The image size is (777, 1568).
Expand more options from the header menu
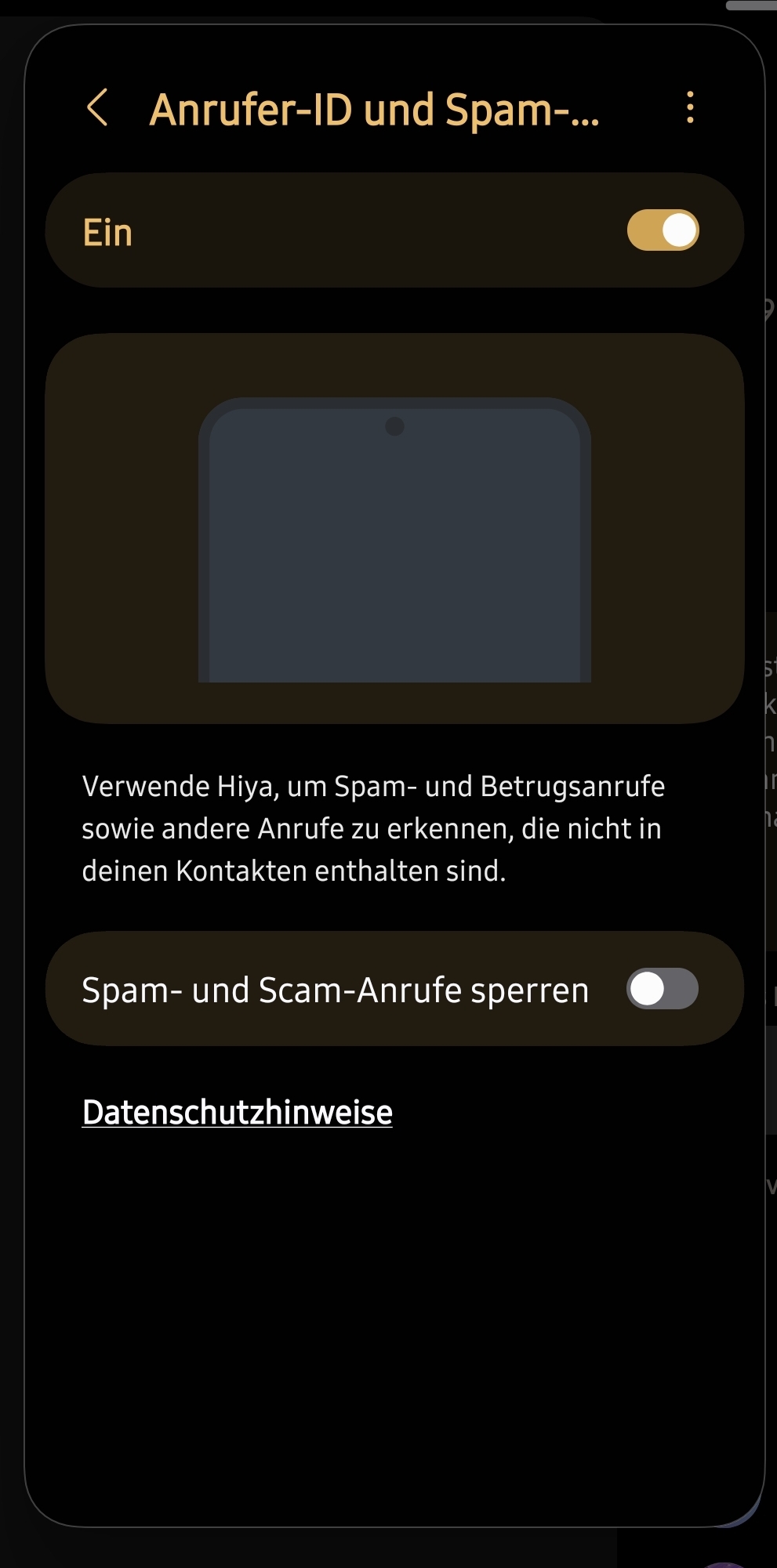click(x=688, y=107)
